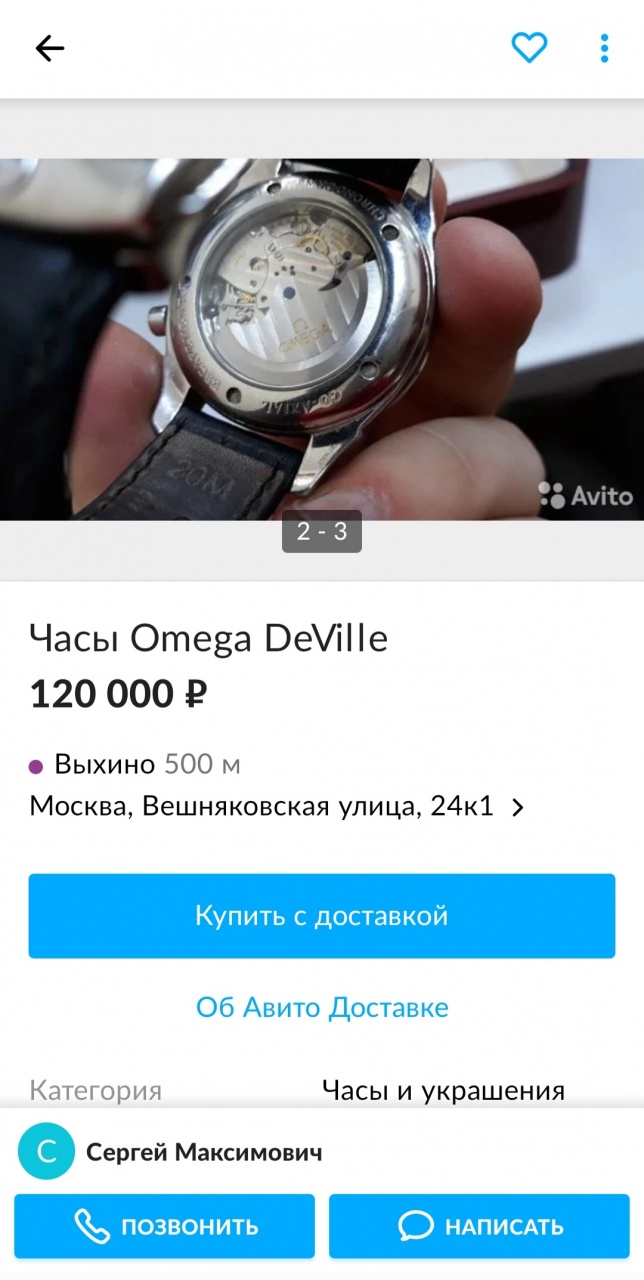Open the Omega watch photo fullscreen
The height and width of the screenshot is (1280, 644).
[x=322, y=338]
